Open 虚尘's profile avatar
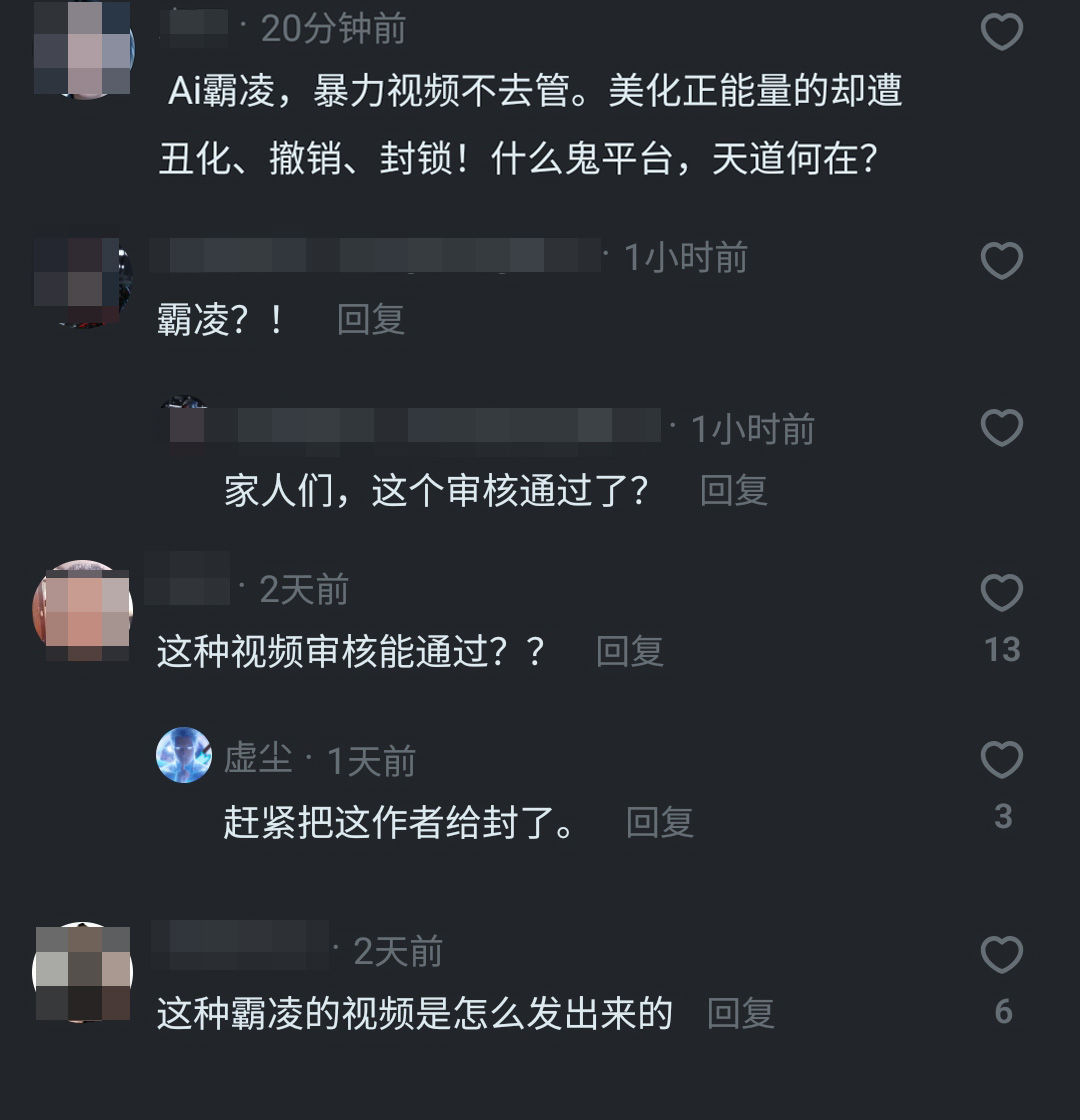Screen dimensions: 1080x1120 point(184,755)
